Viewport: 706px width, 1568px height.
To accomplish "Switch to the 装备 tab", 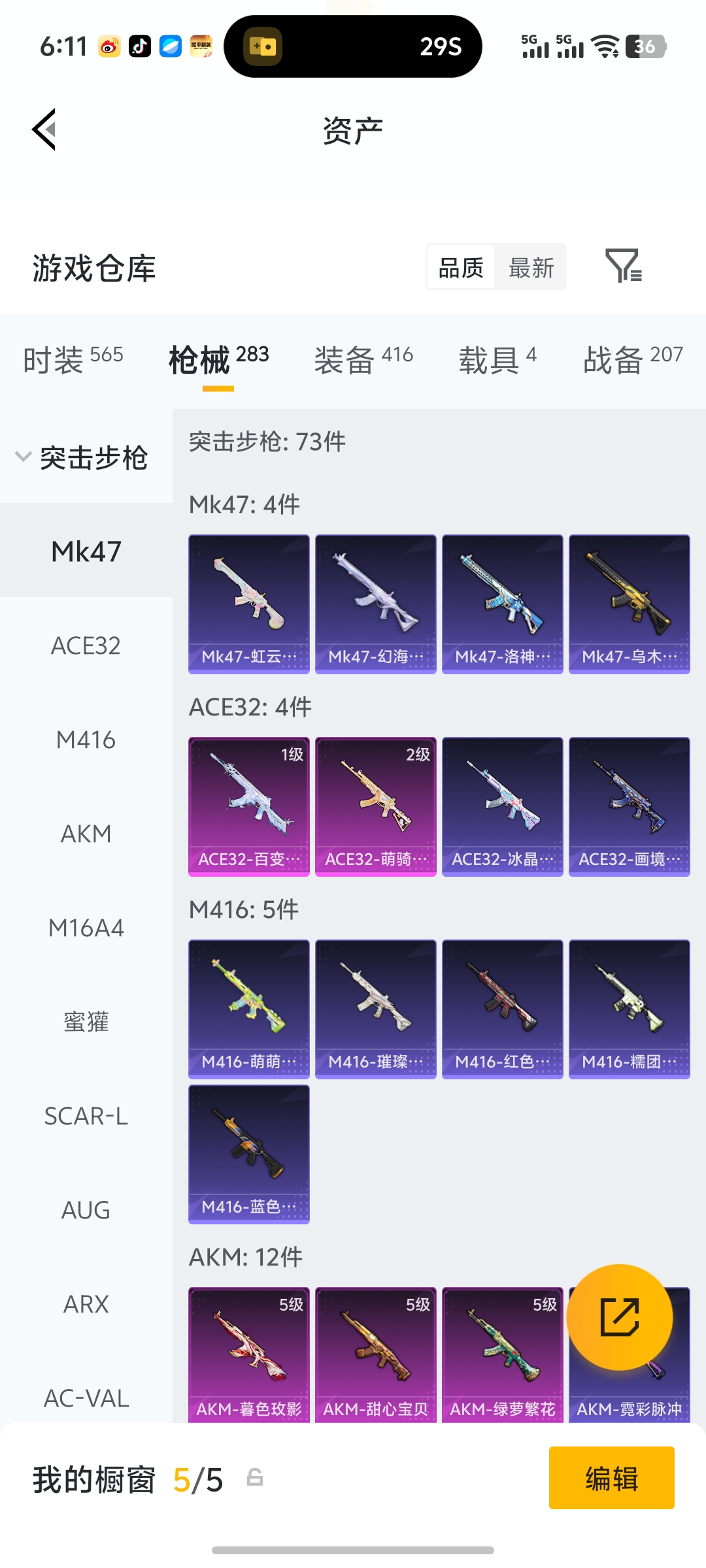I will 363,359.
